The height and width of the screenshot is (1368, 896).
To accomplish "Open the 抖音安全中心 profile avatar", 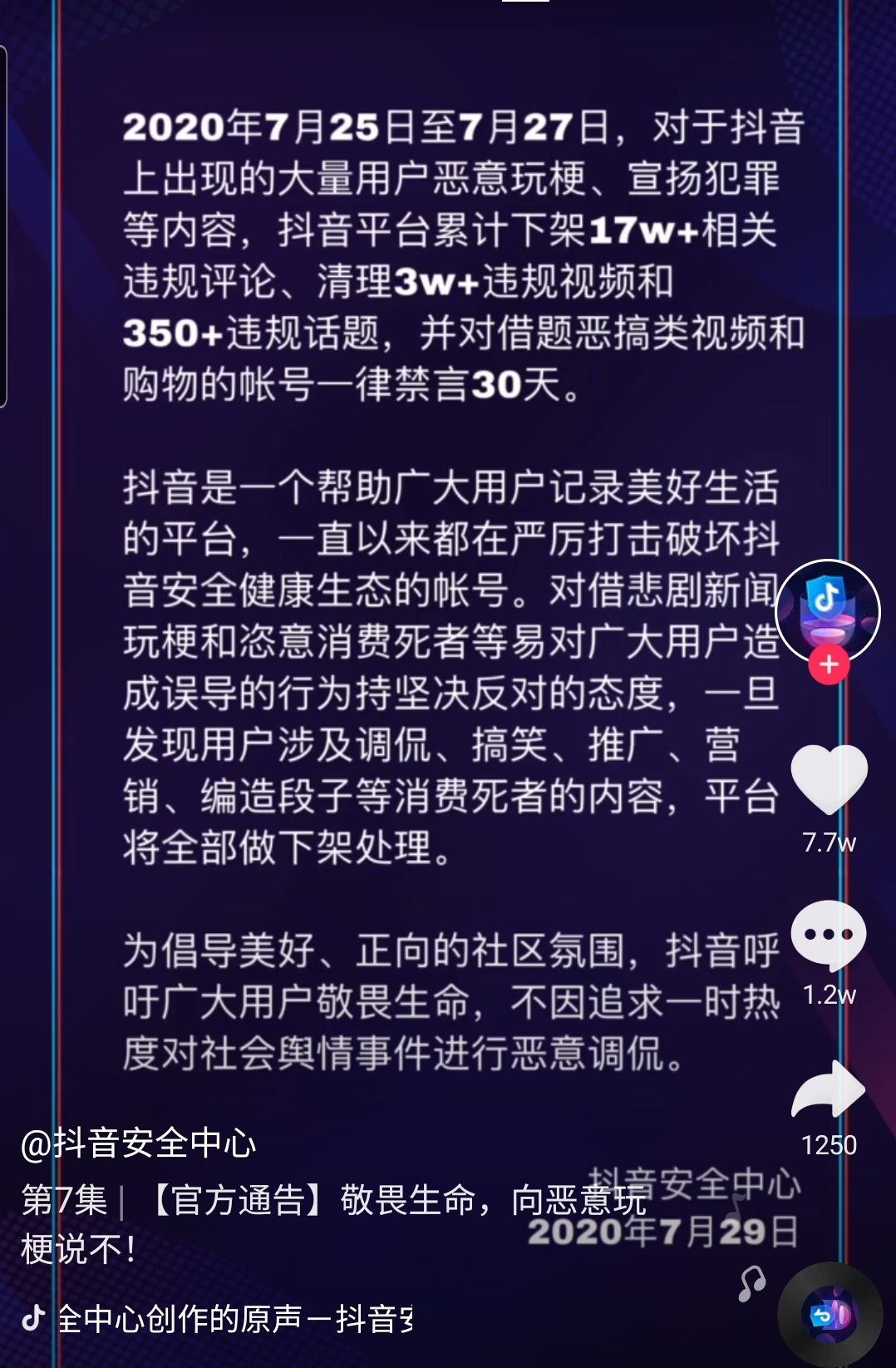I will 827,609.
